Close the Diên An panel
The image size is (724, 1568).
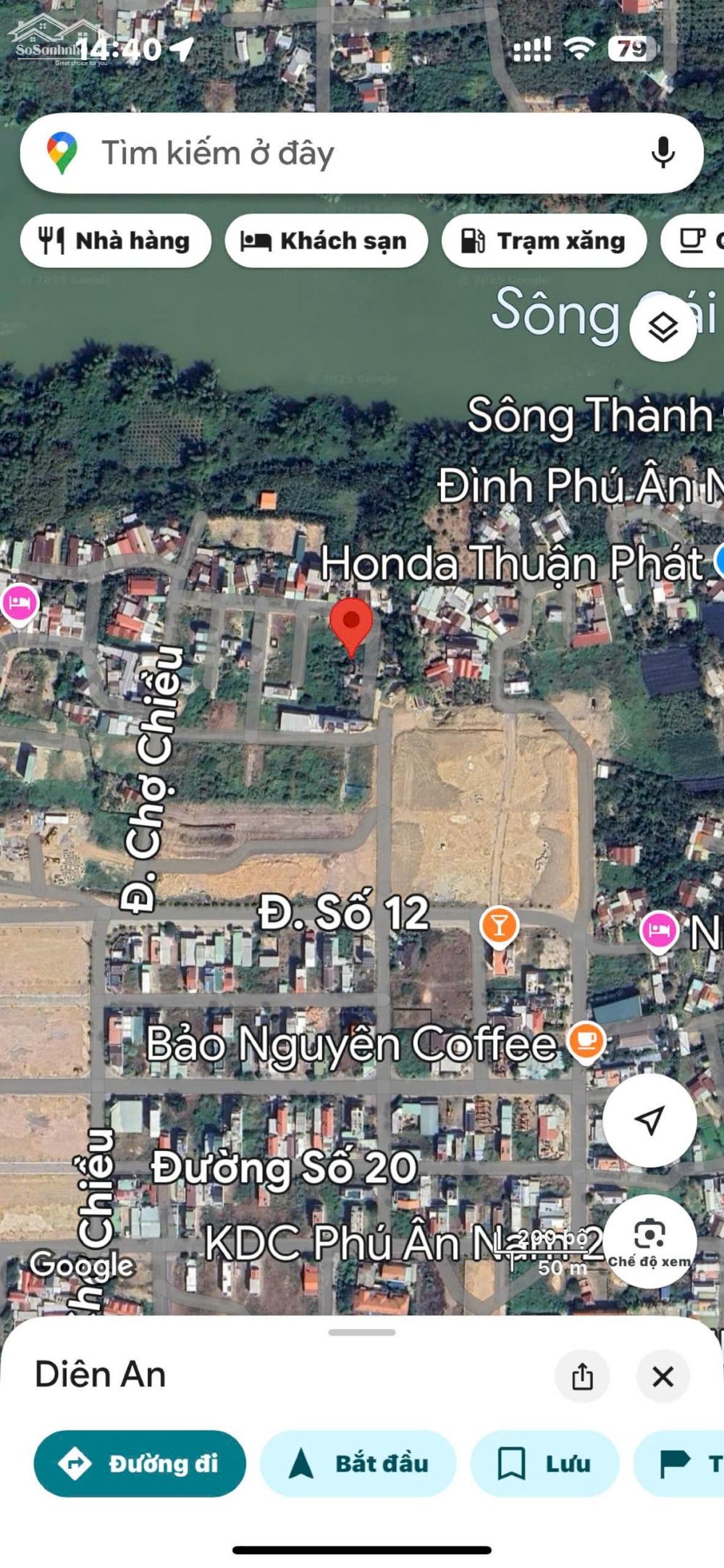(x=662, y=1376)
